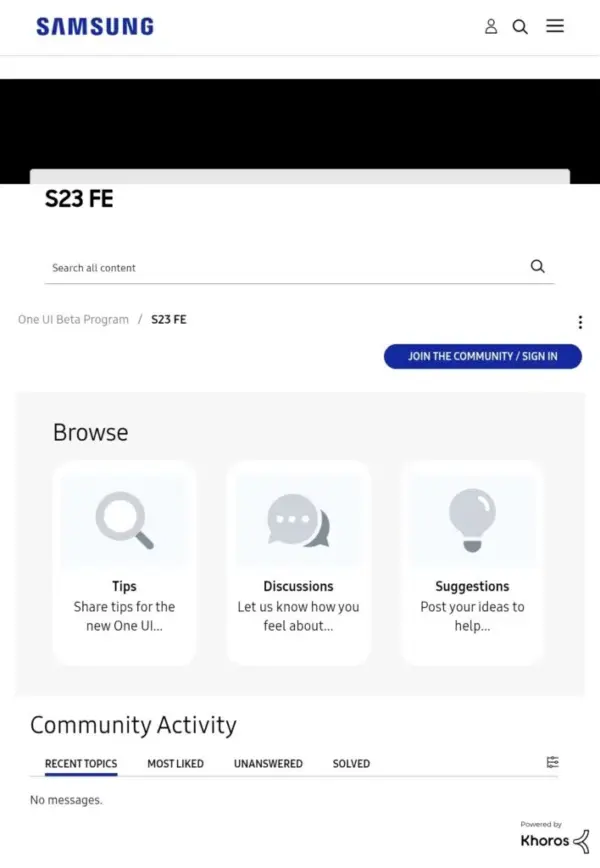Open the Discussions card
600x868 pixels.
click(298, 562)
